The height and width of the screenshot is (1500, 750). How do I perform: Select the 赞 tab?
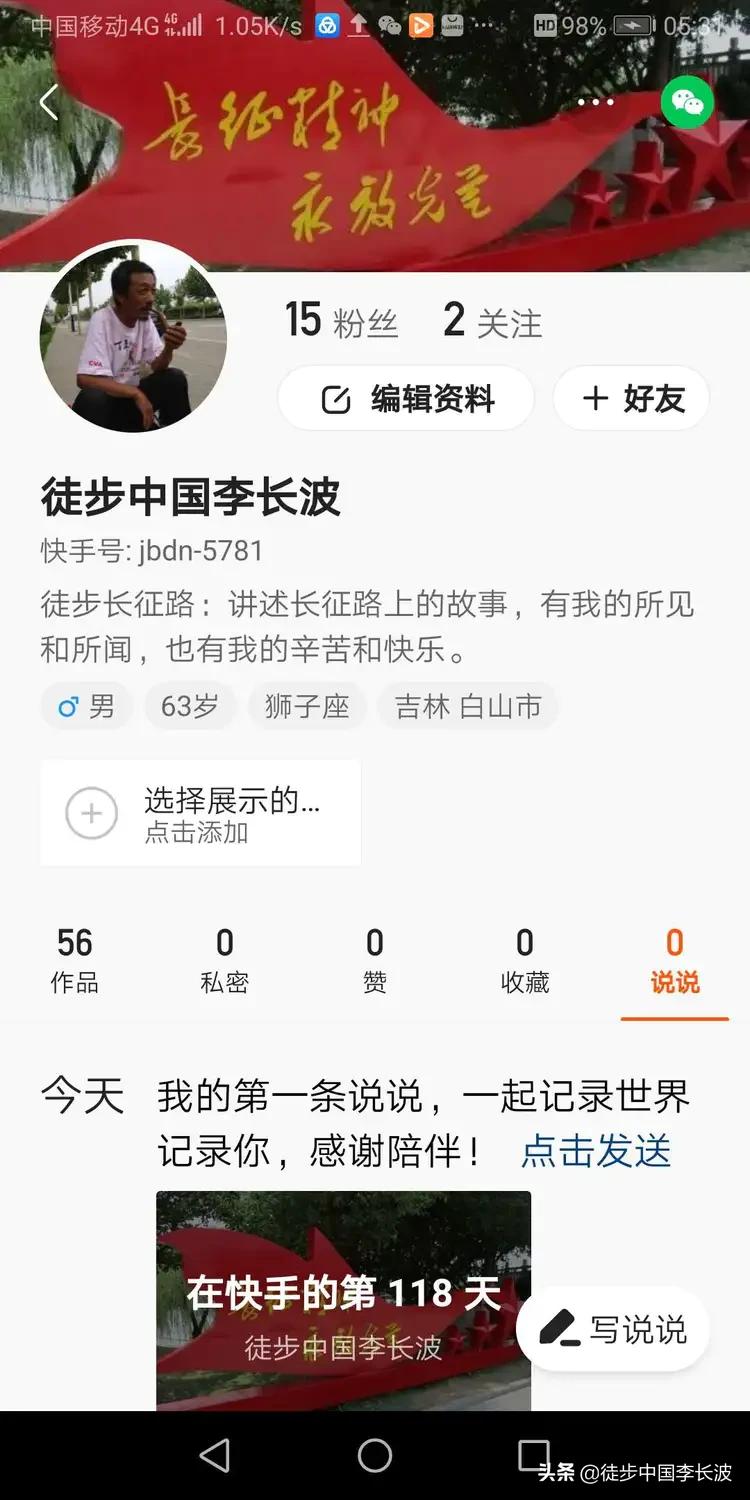[x=374, y=957]
